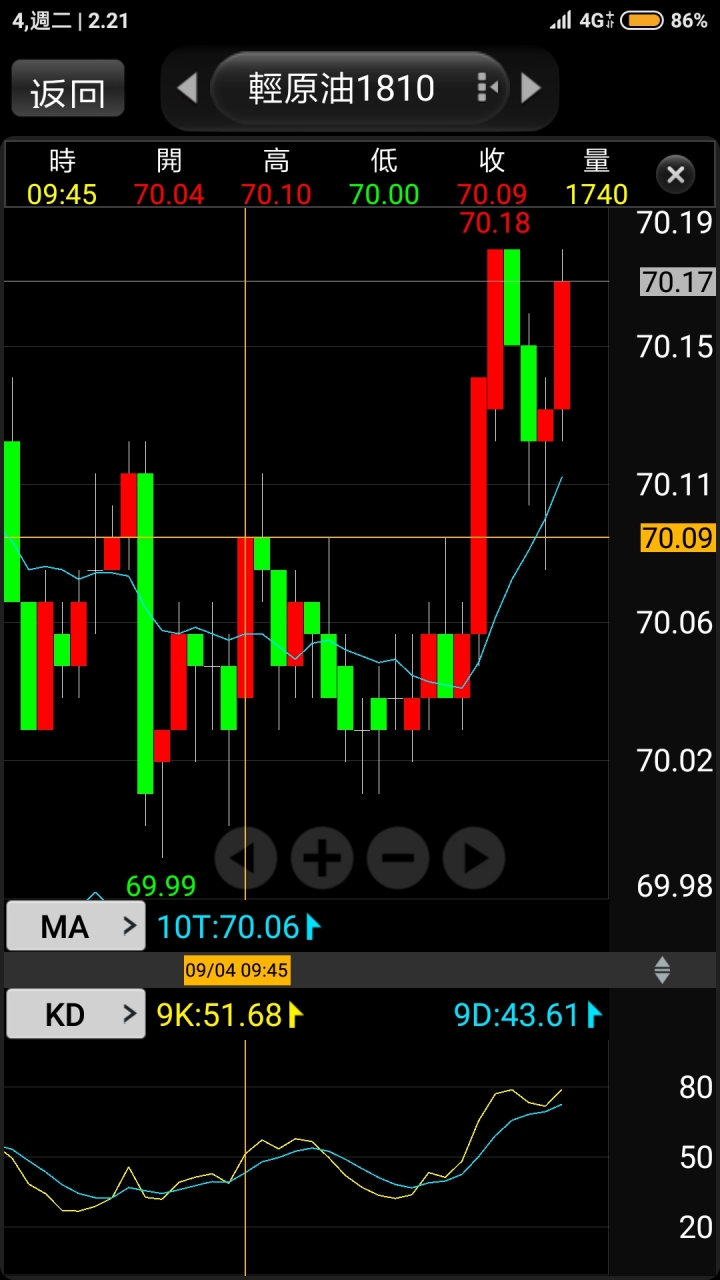Open the MA indicator selector
The height and width of the screenshot is (1280, 720).
[76, 927]
